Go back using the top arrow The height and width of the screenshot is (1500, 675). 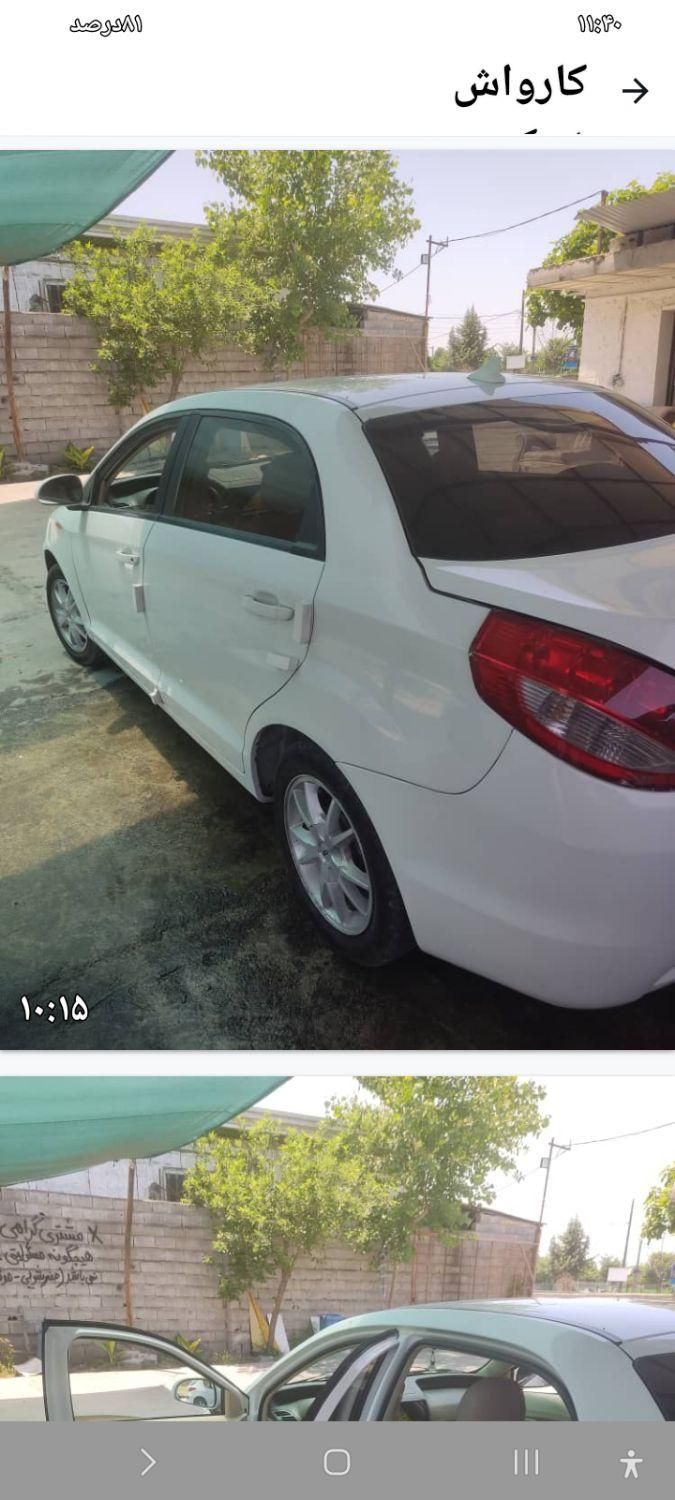(635, 91)
